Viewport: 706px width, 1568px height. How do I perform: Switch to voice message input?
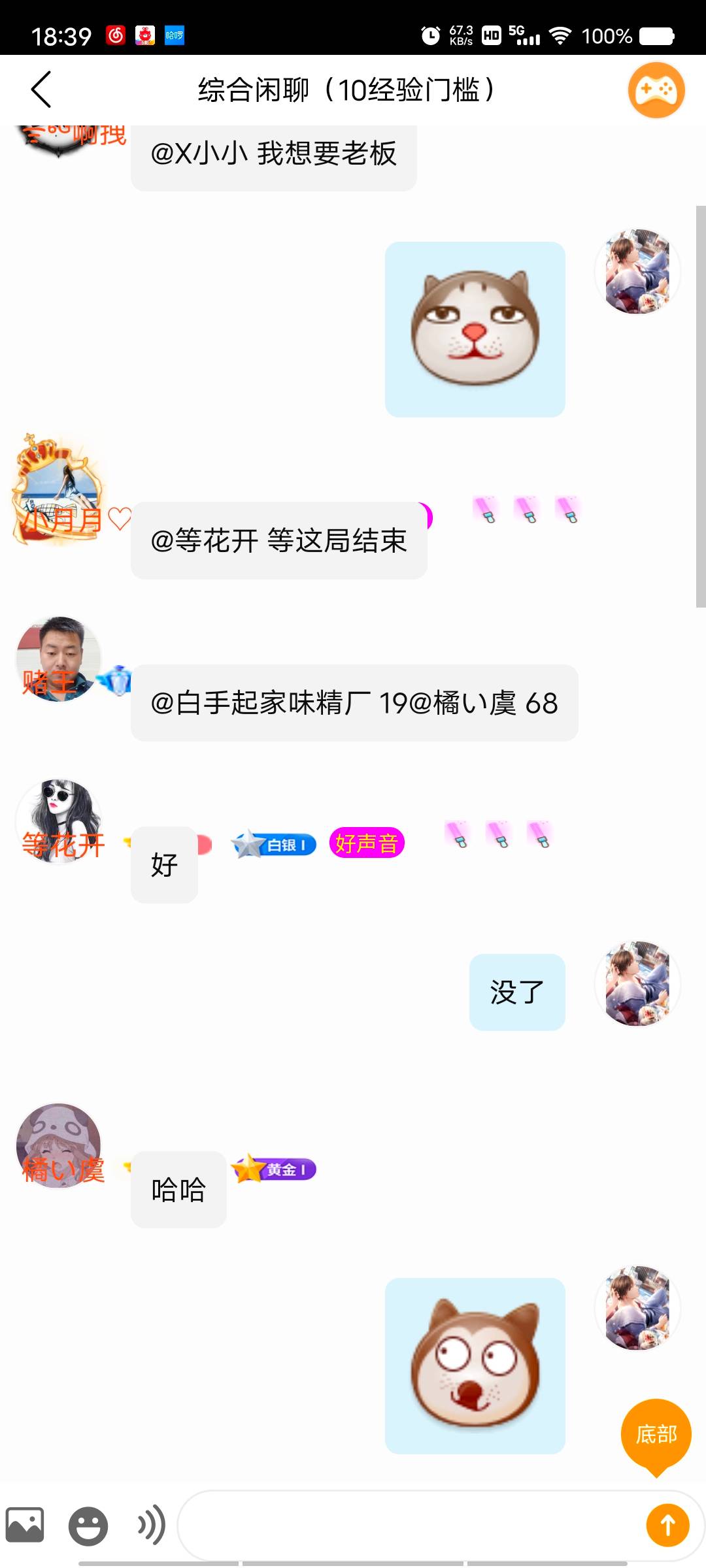coord(150,1526)
